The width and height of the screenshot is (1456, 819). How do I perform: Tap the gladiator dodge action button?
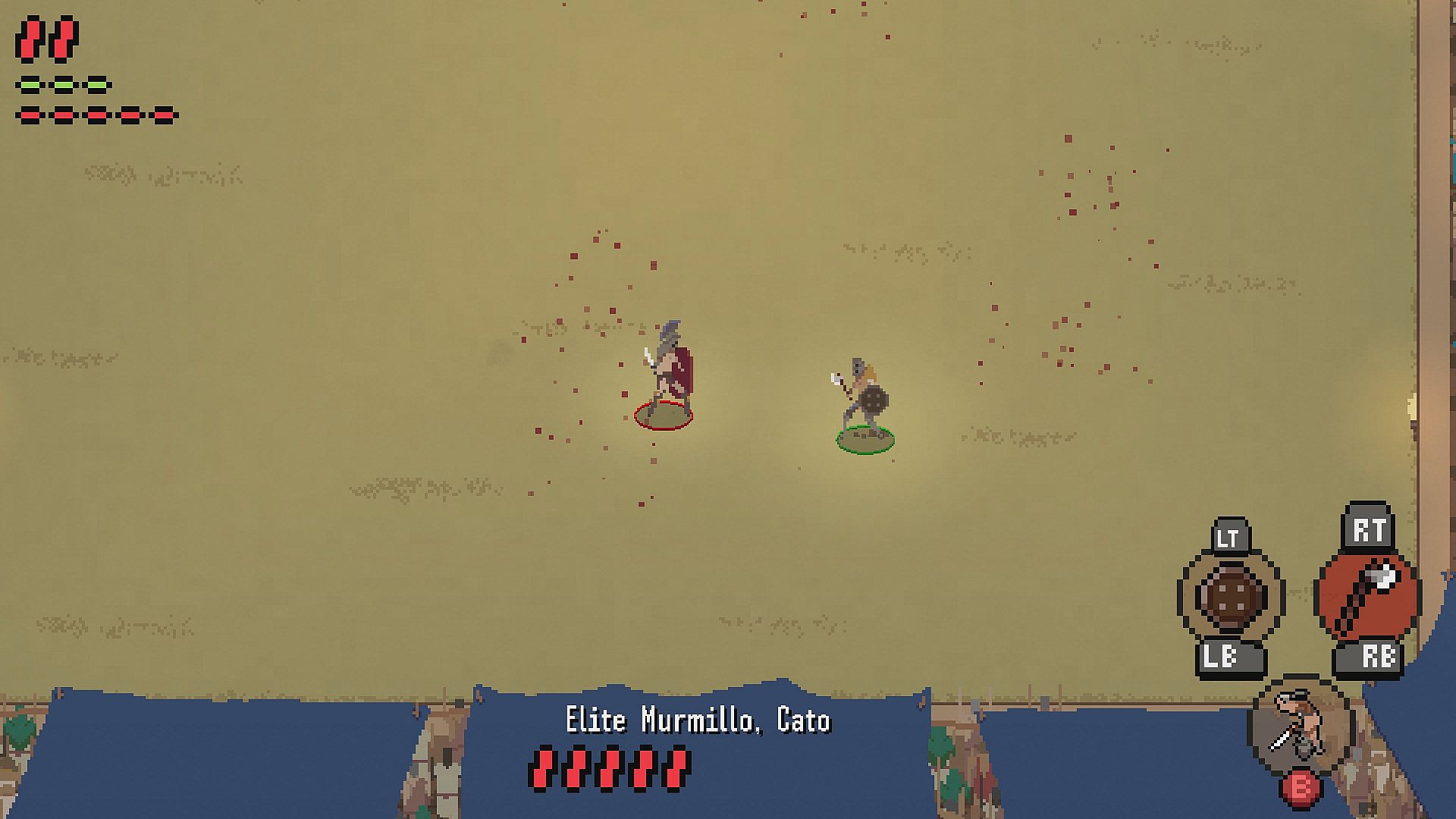point(1300,724)
